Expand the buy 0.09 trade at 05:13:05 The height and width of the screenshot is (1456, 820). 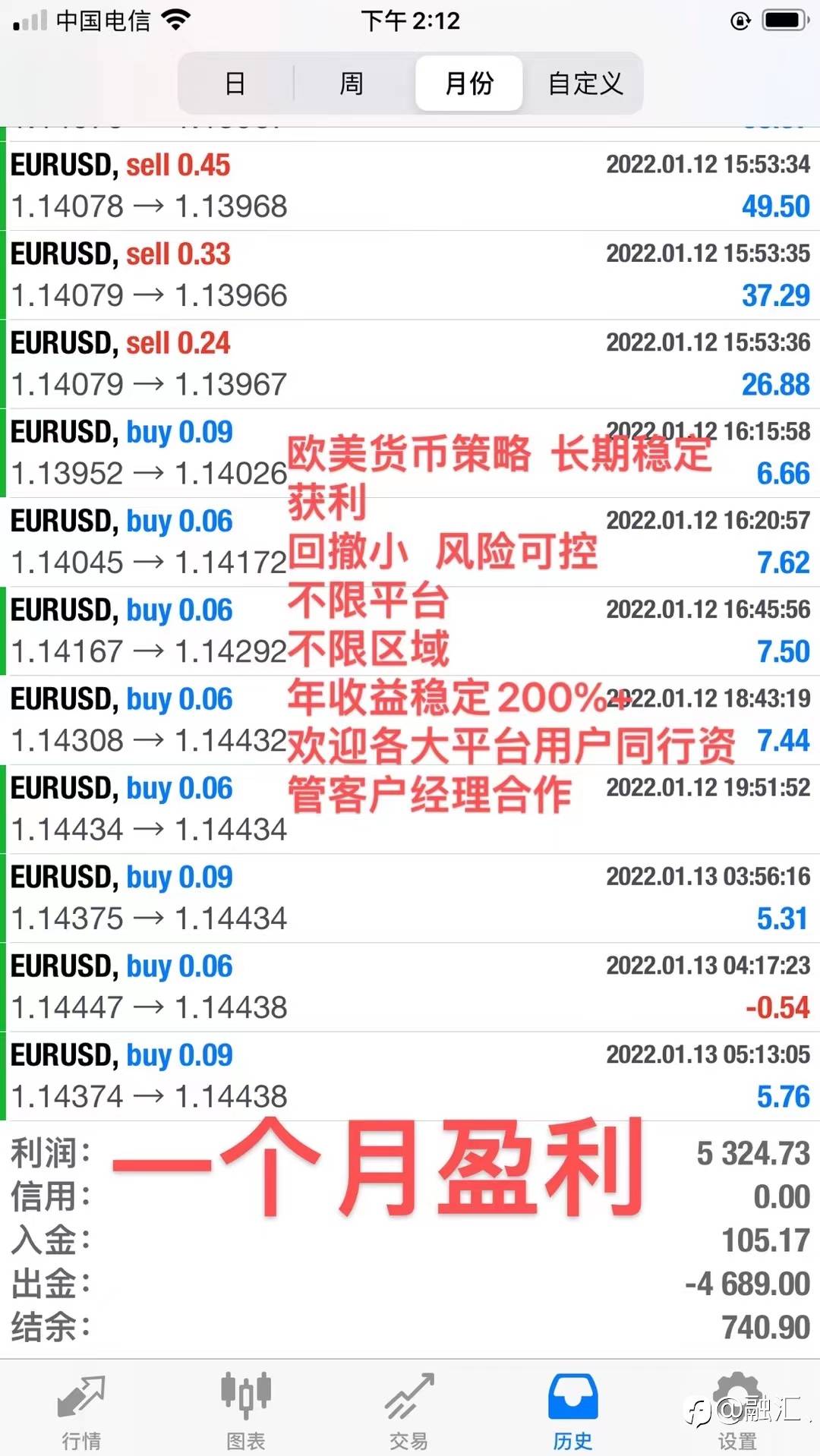[x=410, y=1076]
